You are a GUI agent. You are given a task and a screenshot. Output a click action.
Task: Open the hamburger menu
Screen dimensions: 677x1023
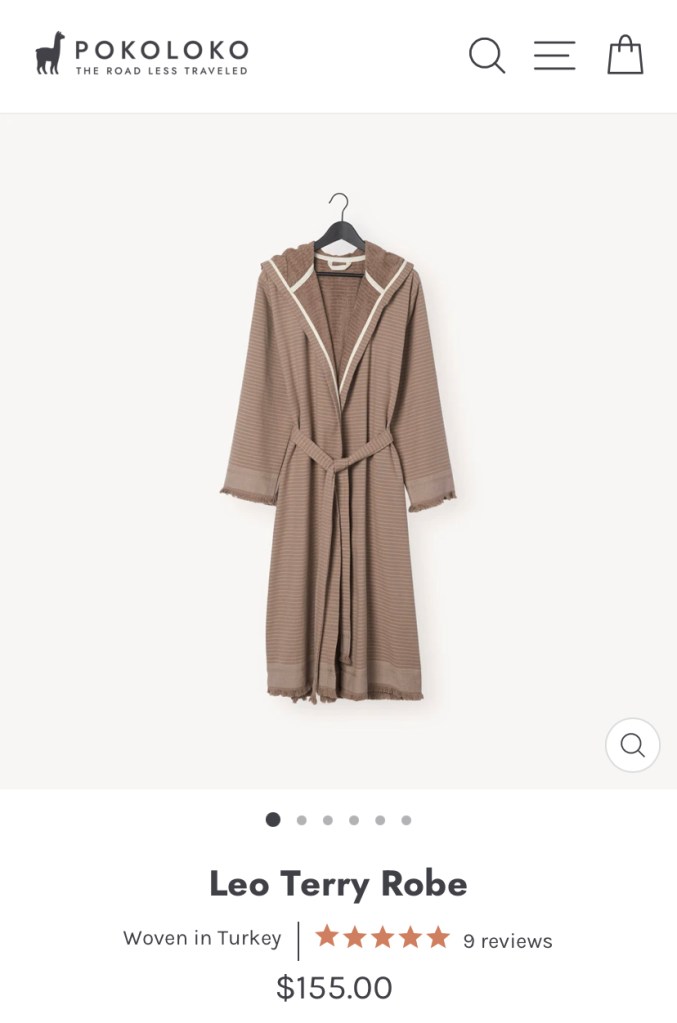554,55
